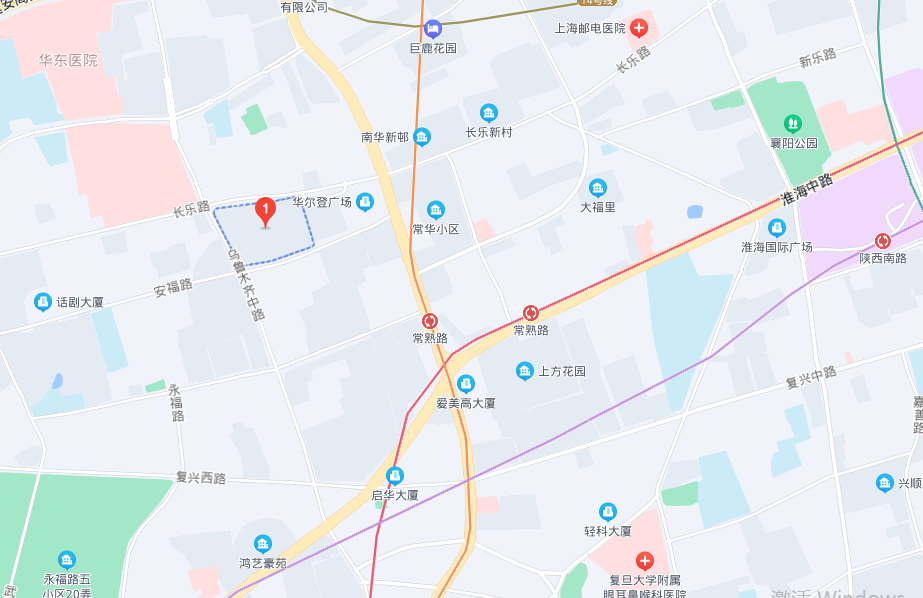Tap the 襄阳公园 park marker
Image resolution: width=923 pixels, height=598 pixels.
[x=792, y=123]
